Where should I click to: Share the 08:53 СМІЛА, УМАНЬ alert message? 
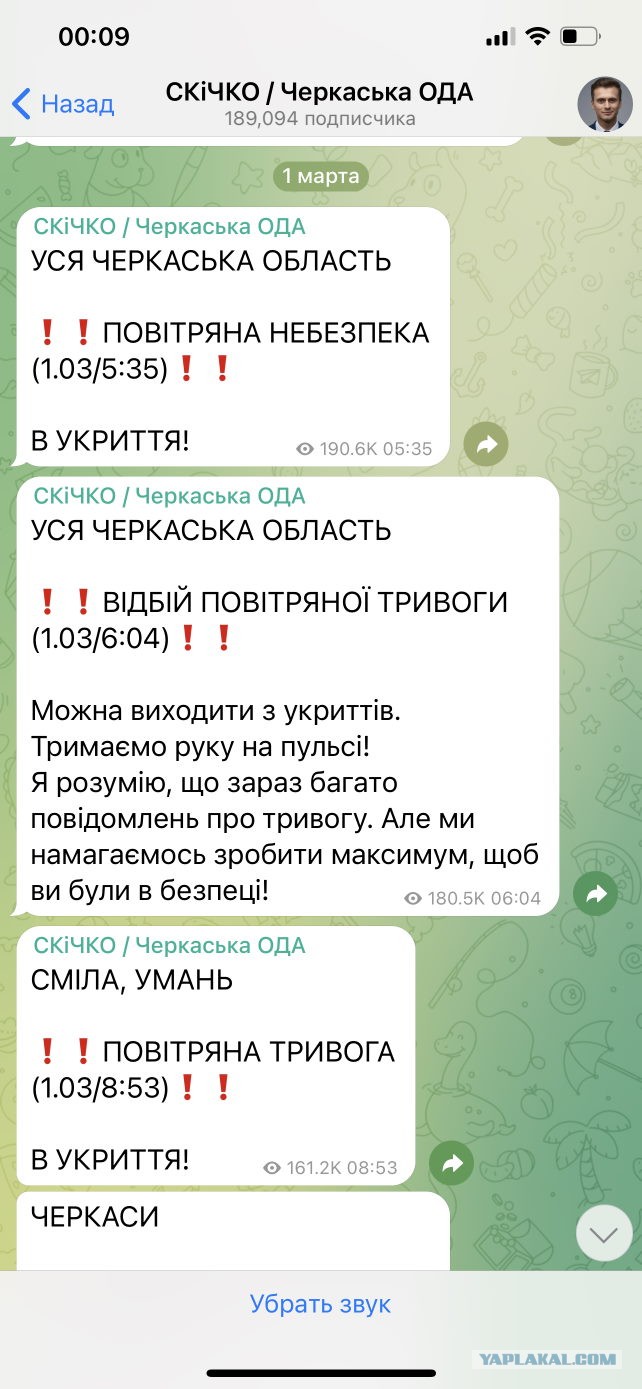(451, 1163)
